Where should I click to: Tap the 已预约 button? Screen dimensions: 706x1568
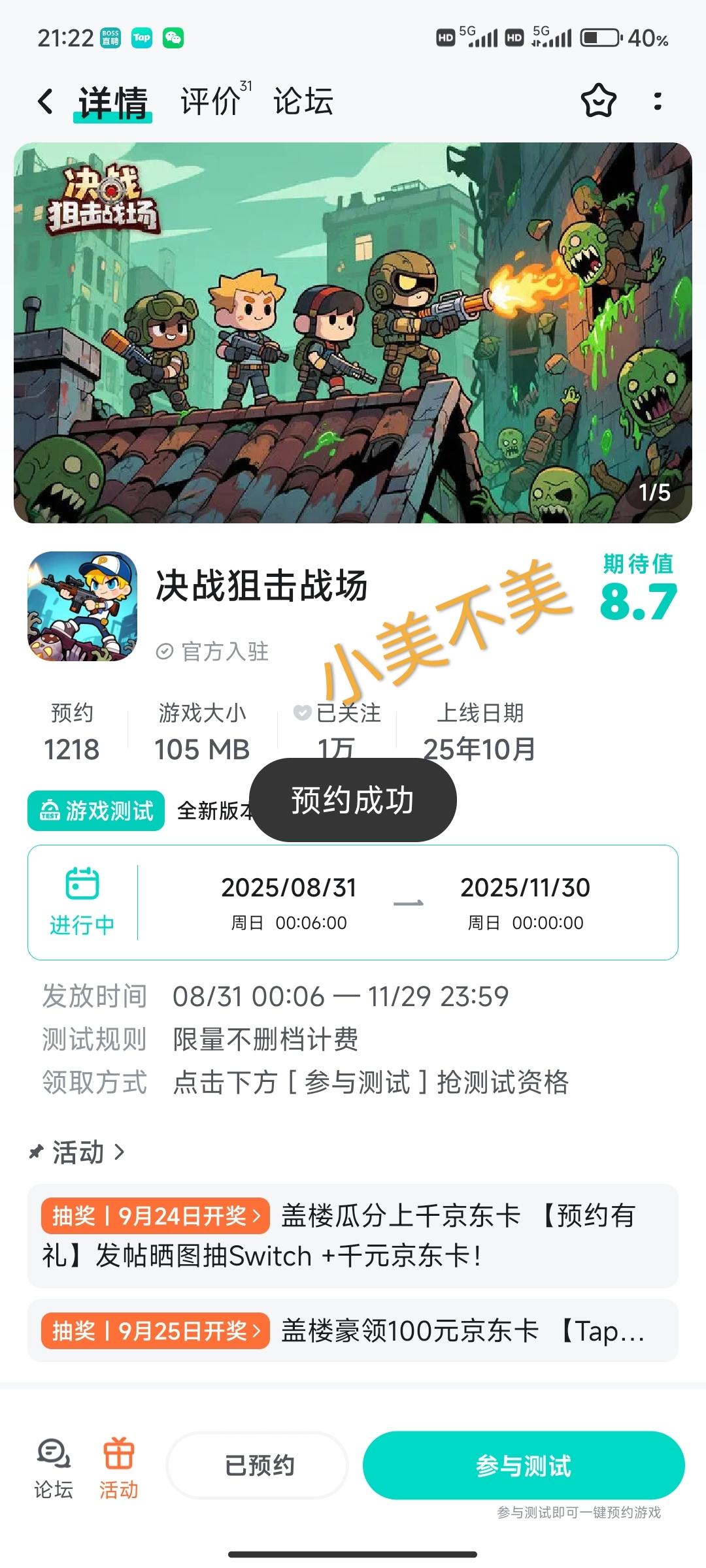coord(258,1465)
